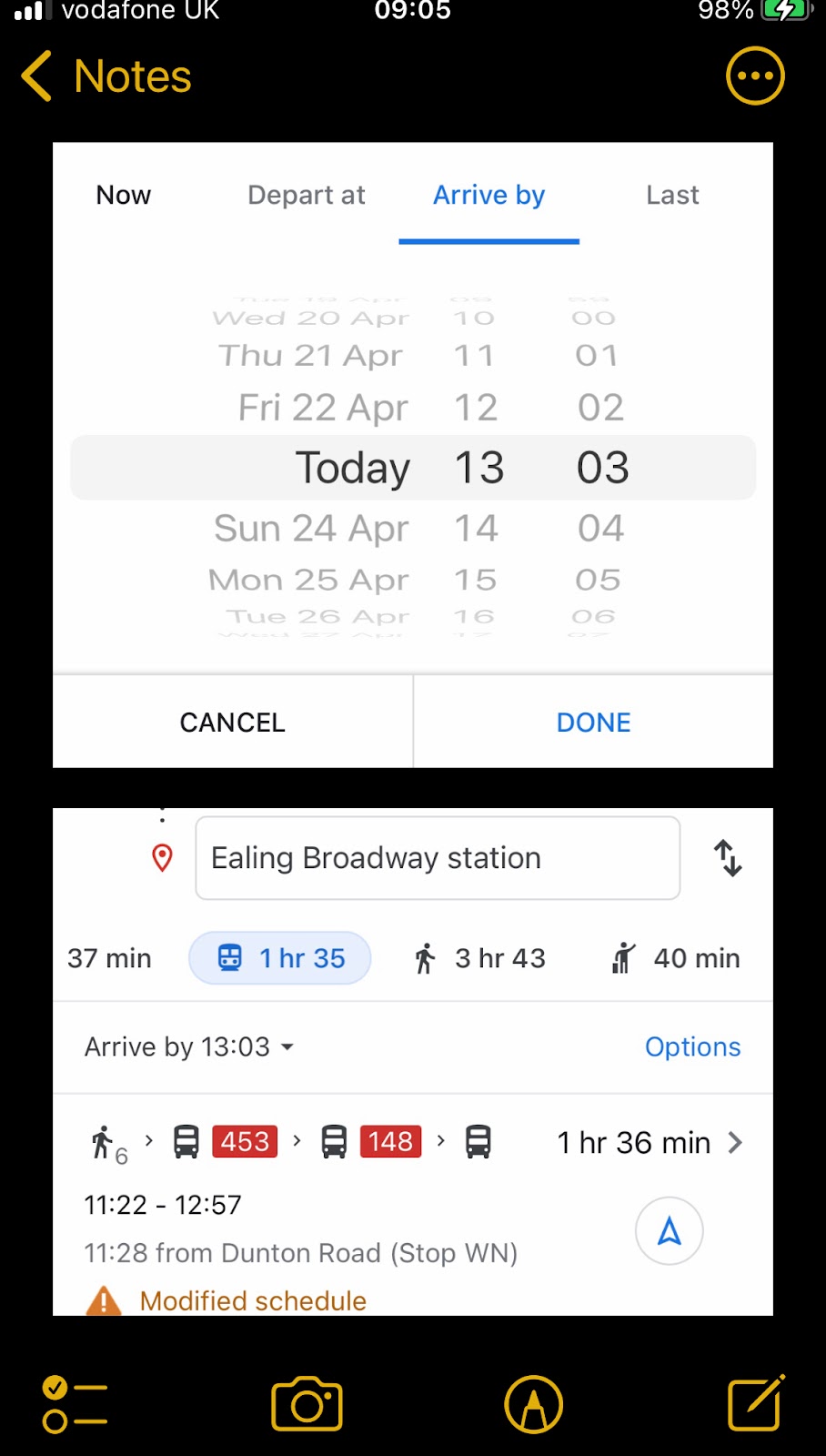
Task: Open the camera attachment options
Action: (x=307, y=1404)
